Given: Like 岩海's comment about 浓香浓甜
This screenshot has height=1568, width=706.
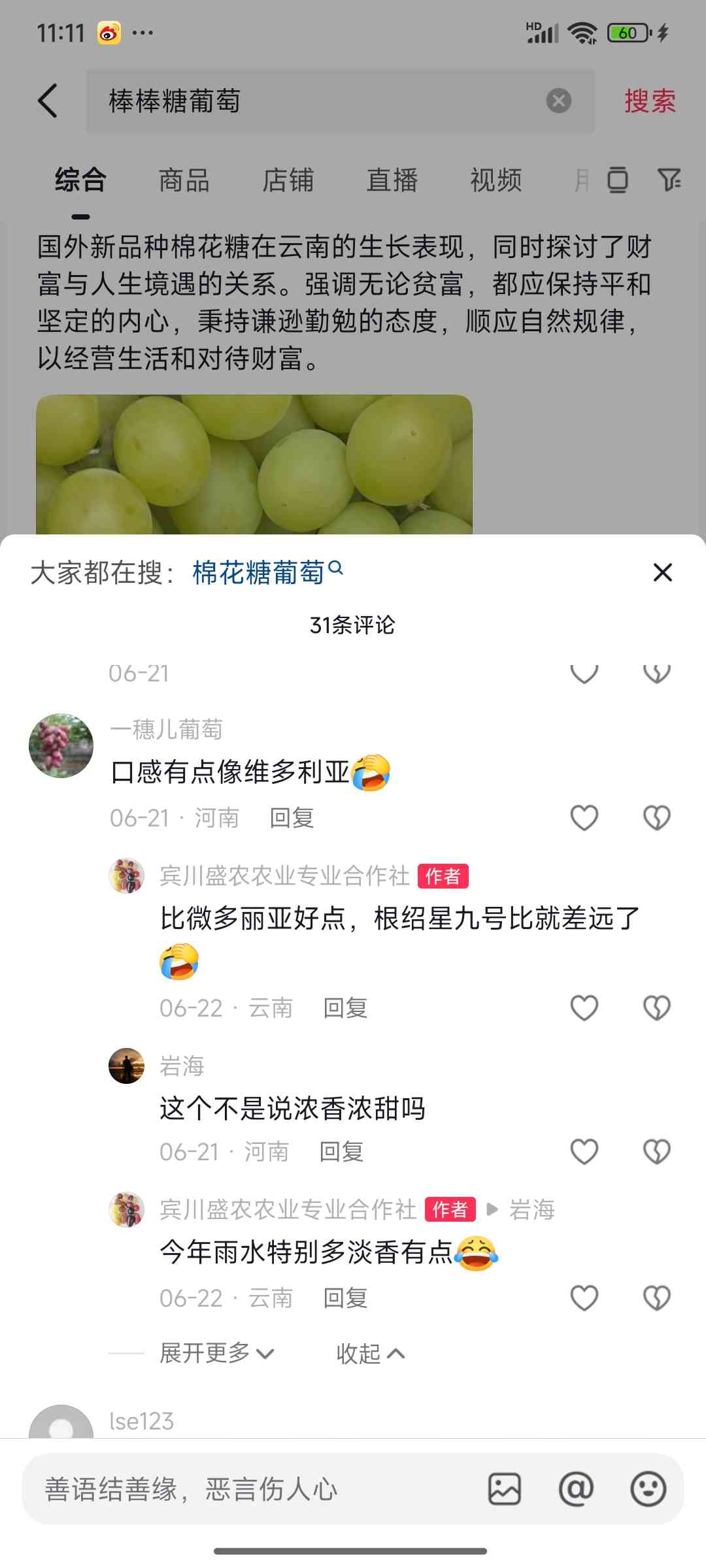Looking at the screenshot, I should (x=584, y=1152).
